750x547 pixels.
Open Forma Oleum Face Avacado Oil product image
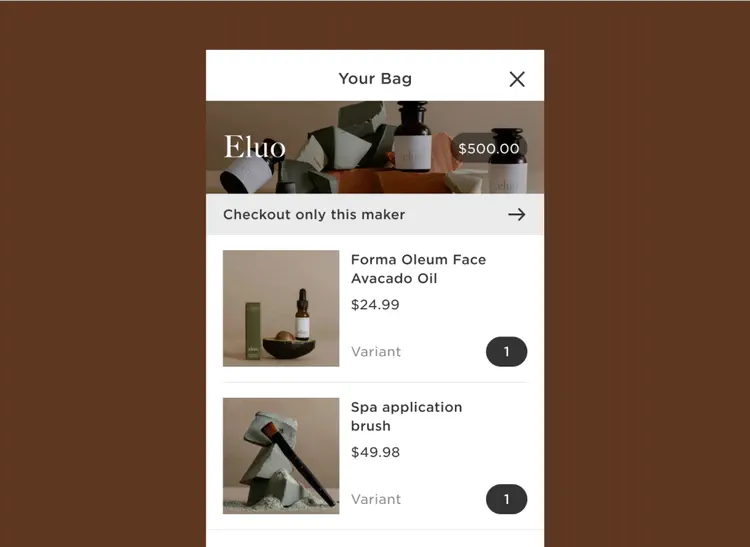pos(281,308)
